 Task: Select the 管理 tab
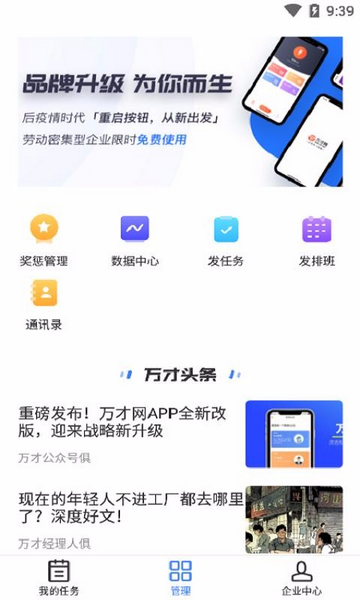(x=180, y=578)
